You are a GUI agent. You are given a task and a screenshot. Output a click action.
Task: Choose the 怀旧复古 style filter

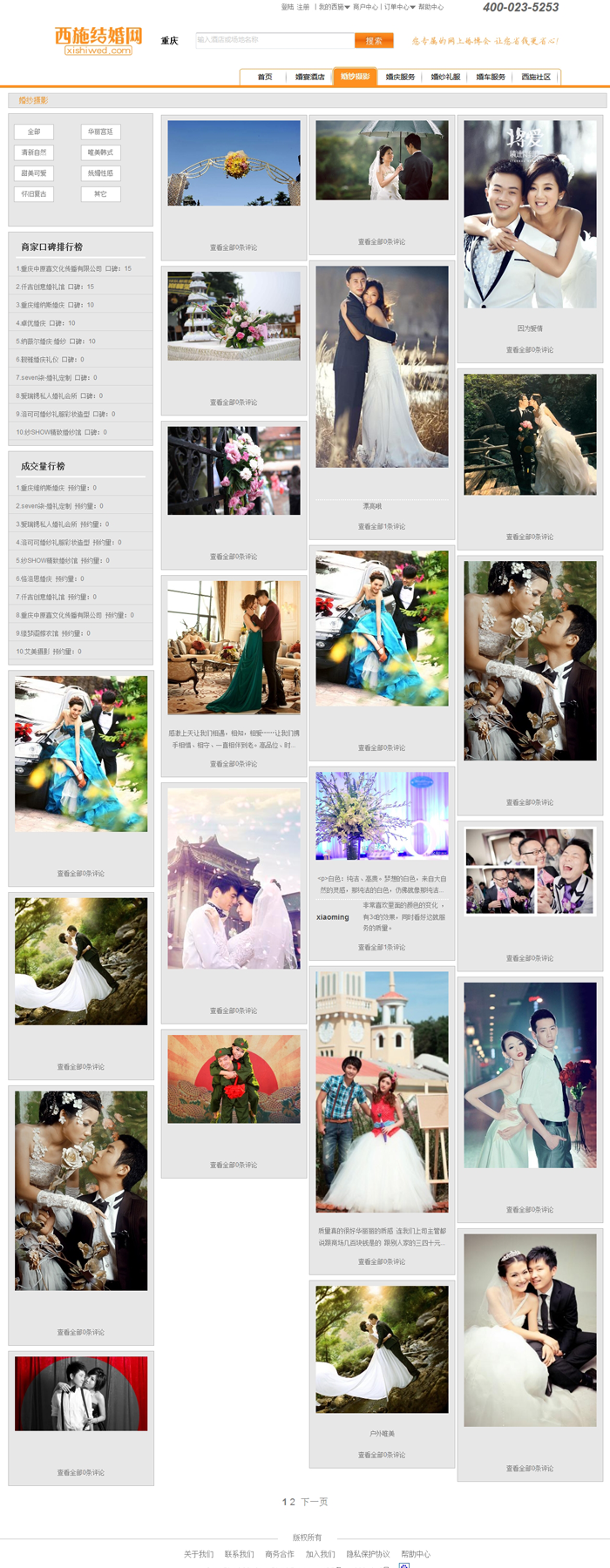point(34,194)
